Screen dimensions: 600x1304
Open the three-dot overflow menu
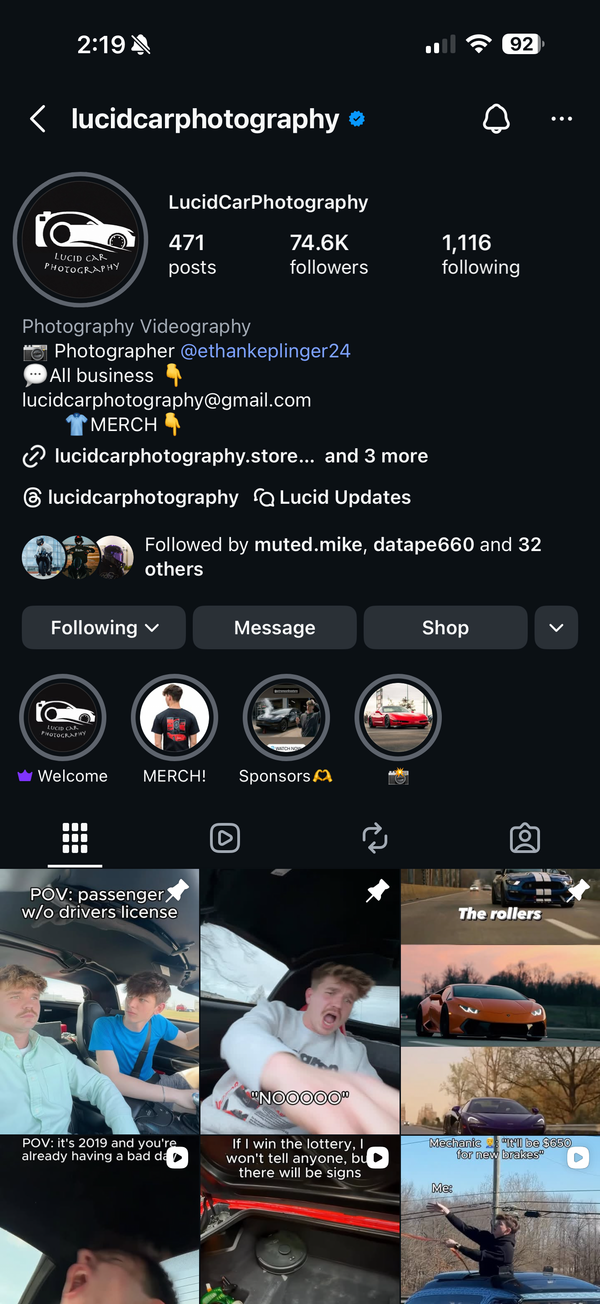click(x=562, y=120)
